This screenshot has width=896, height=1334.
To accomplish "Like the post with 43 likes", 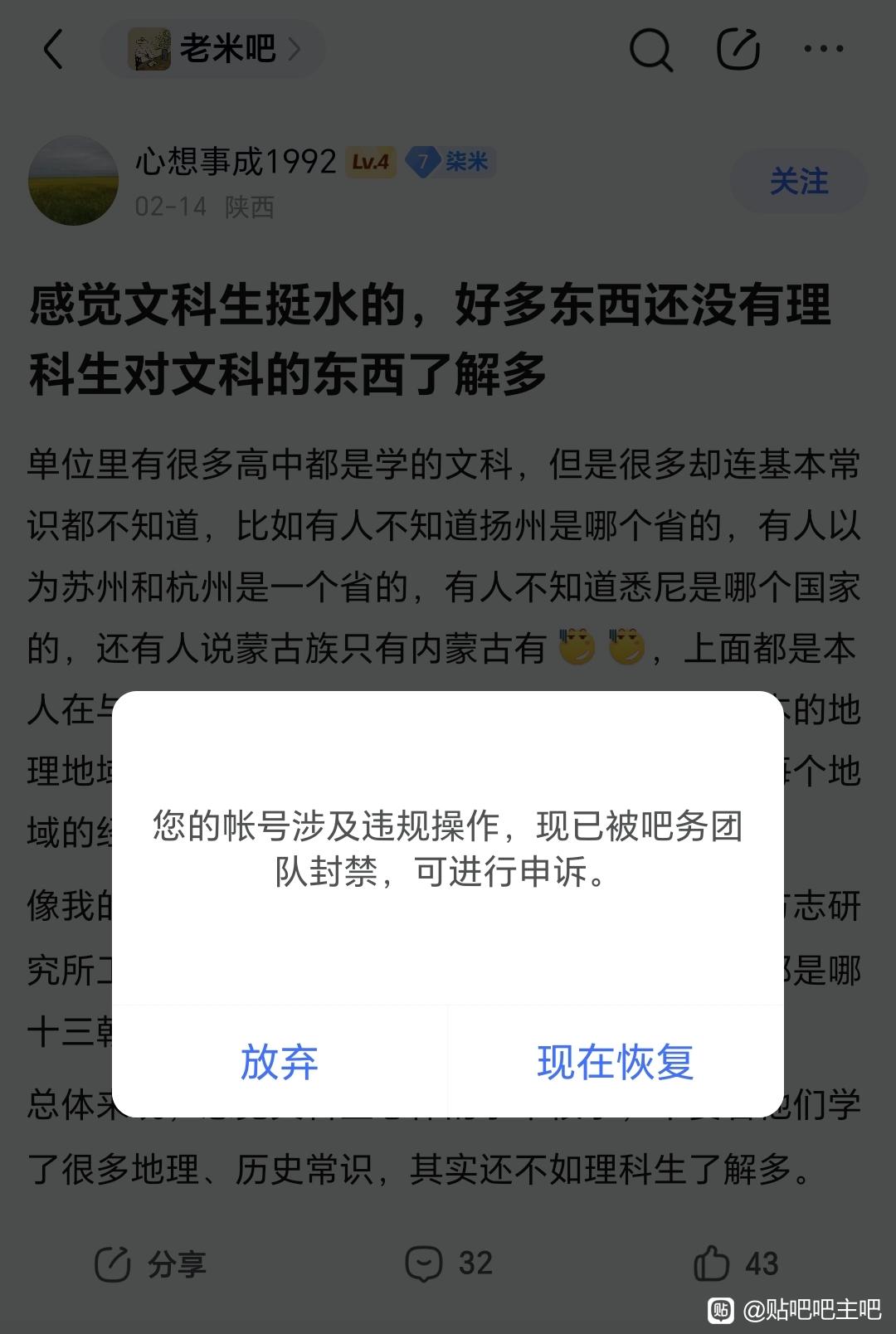I will (736, 1263).
